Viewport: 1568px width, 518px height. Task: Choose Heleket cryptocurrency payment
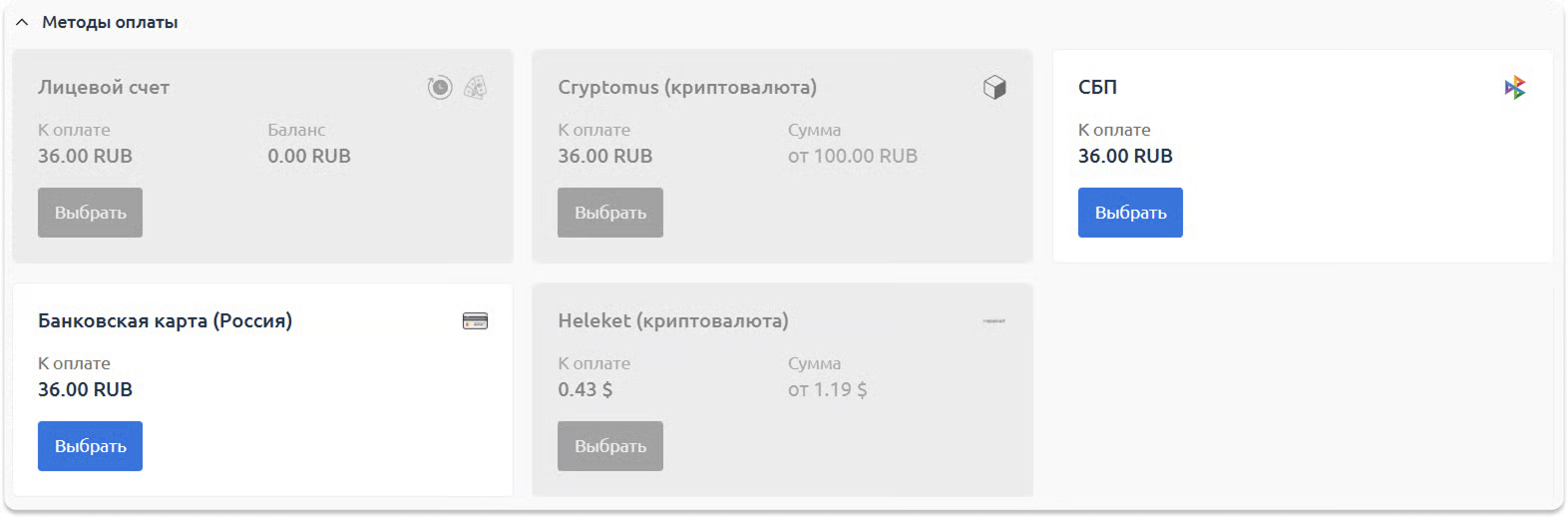(x=610, y=446)
